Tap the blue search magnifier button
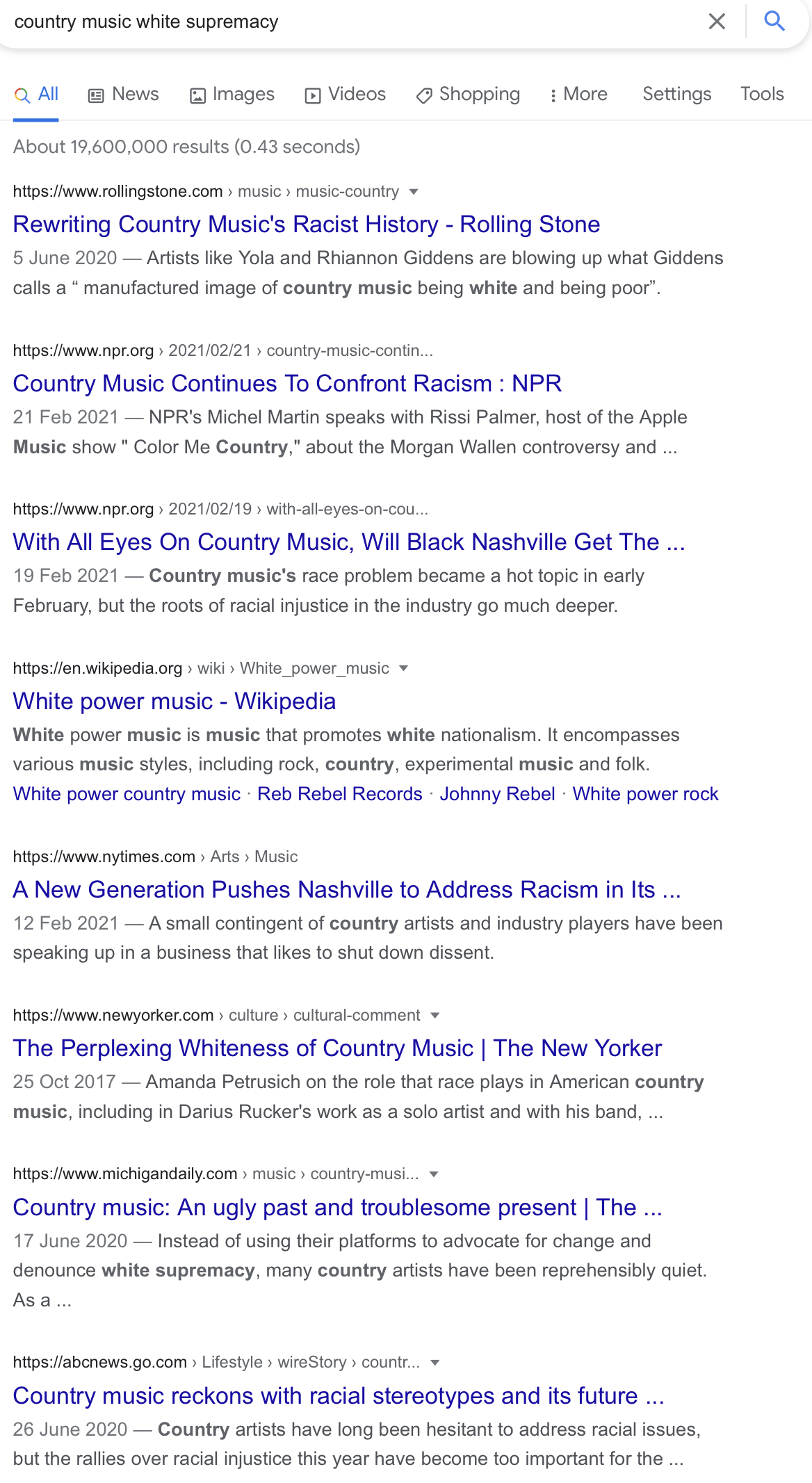 coord(774,22)
